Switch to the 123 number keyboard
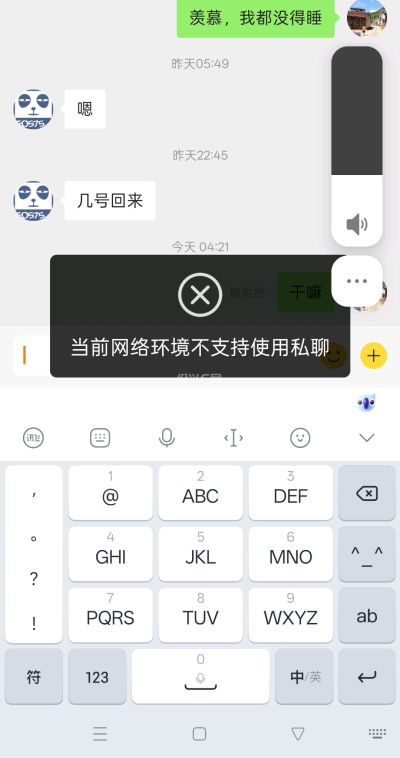The image size is (400, 758). (97, 677)
